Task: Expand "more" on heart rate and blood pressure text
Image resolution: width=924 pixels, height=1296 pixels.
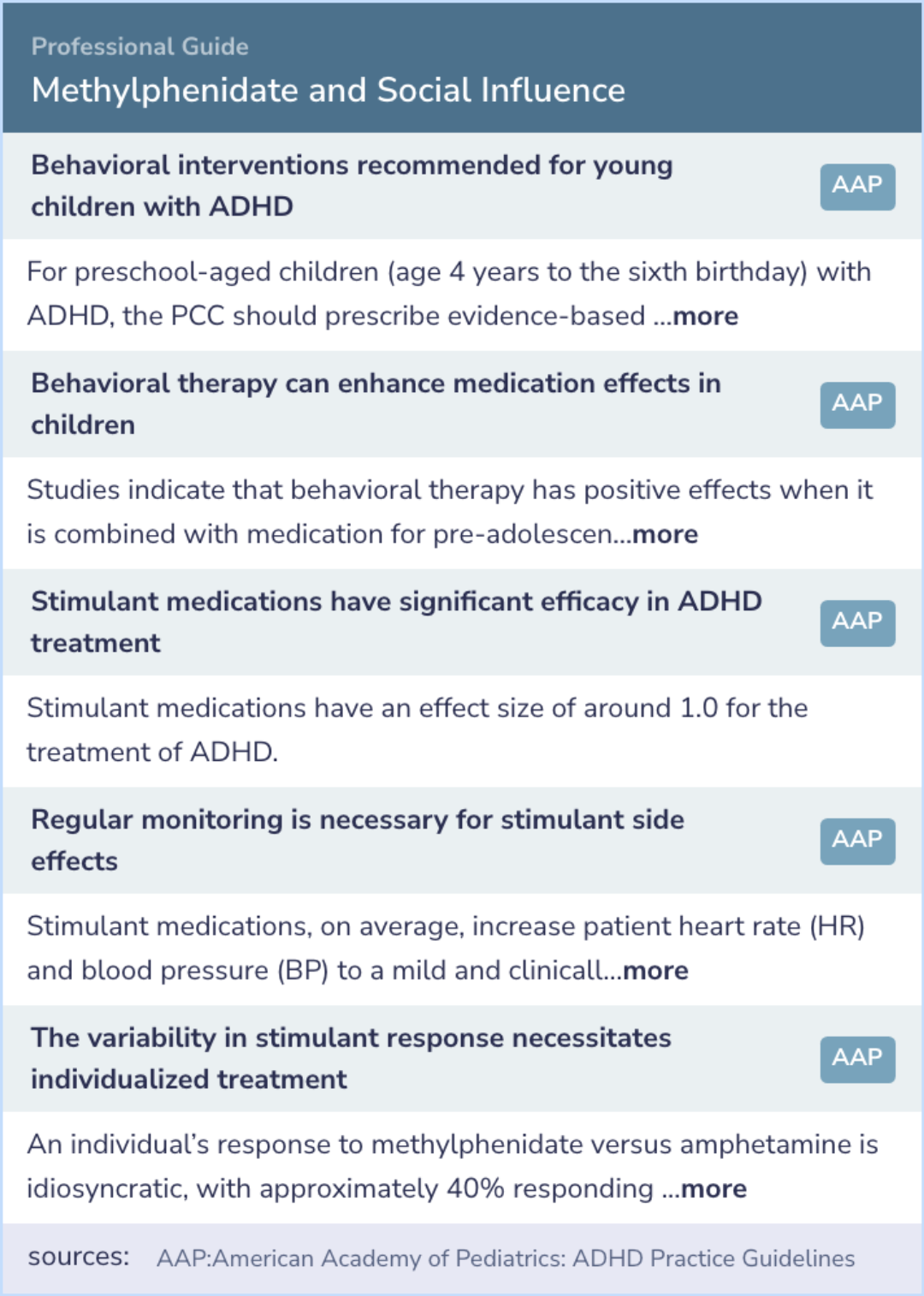Action: 655,971
